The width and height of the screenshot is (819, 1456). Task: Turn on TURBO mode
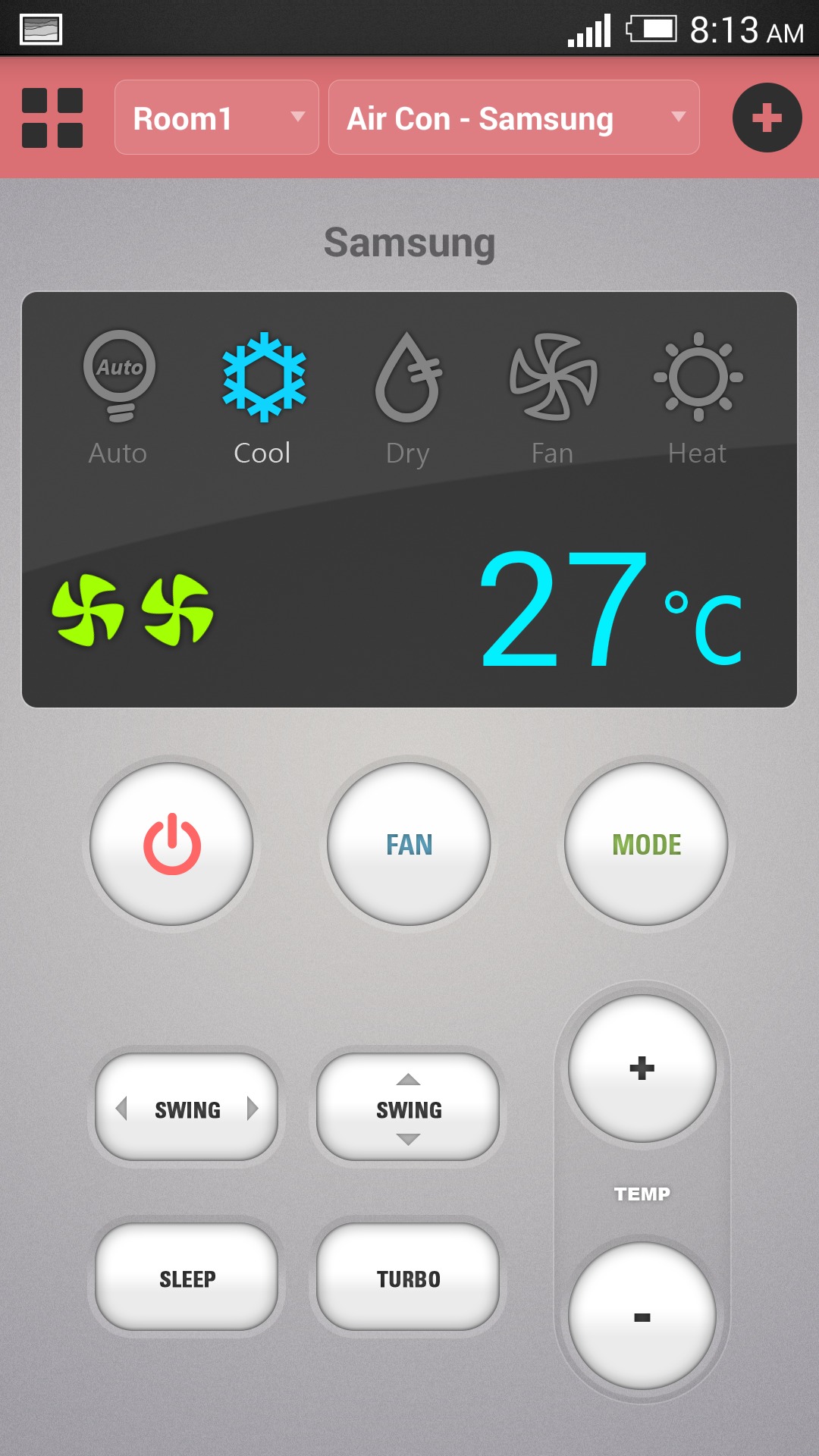tap(408, 1277)
